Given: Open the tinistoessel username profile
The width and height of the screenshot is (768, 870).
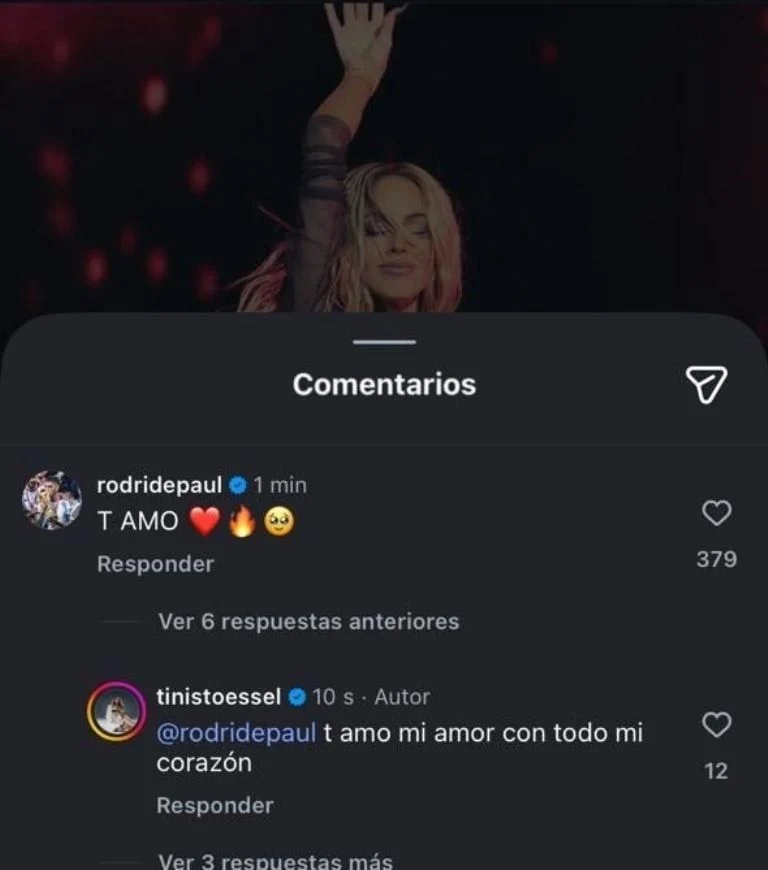Looking at the screenshot, I should click(x=219, y=696).
